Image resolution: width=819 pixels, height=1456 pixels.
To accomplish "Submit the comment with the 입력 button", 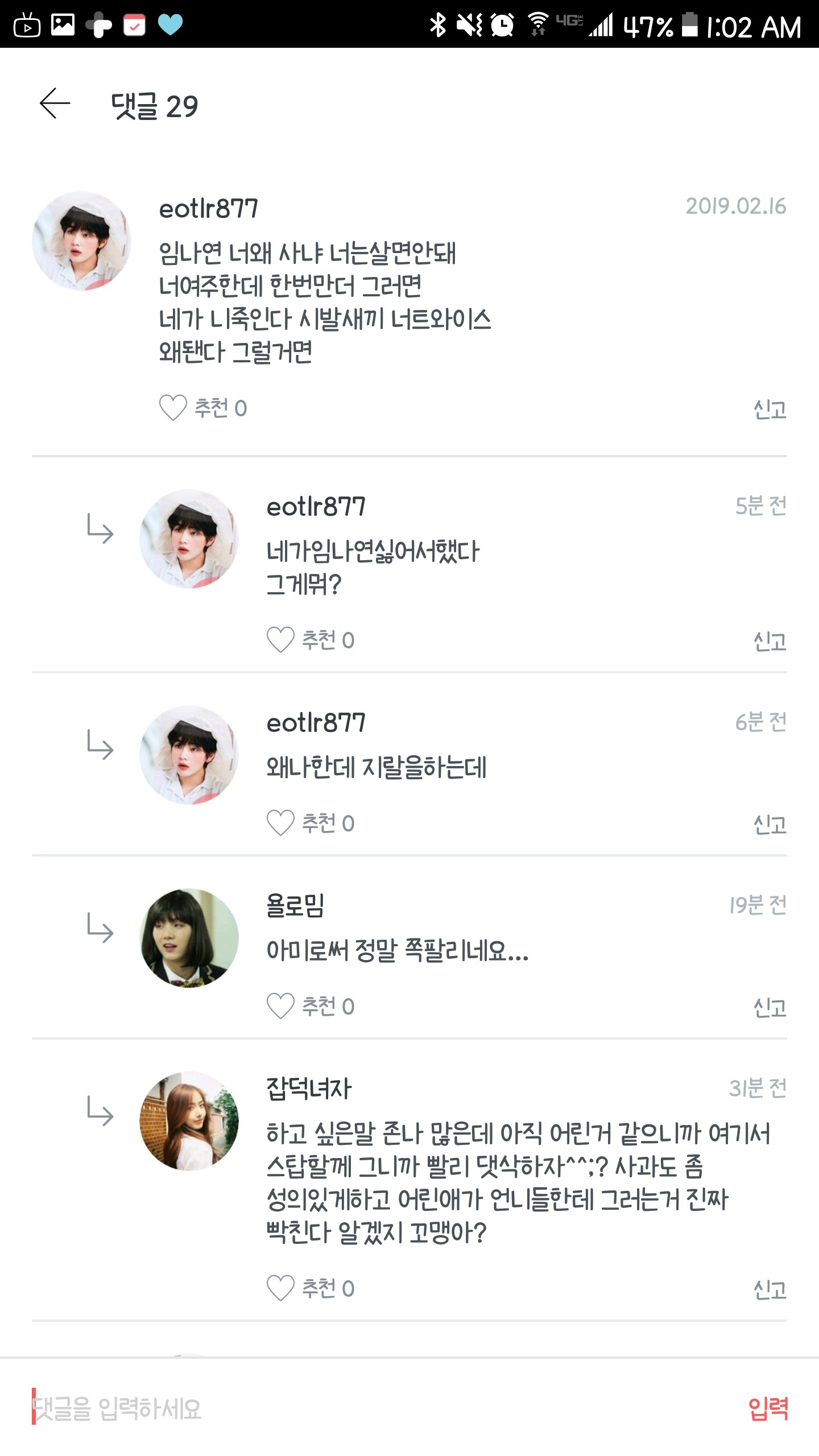I will (768, 1408).
